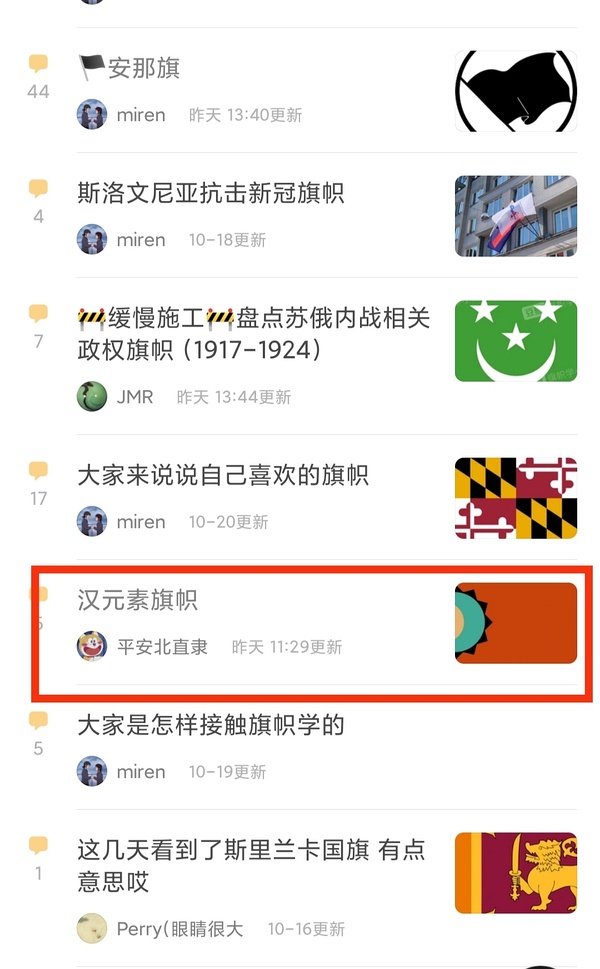
Task: Open Perry's profile avatar
Action: click(x=92, y=929)
